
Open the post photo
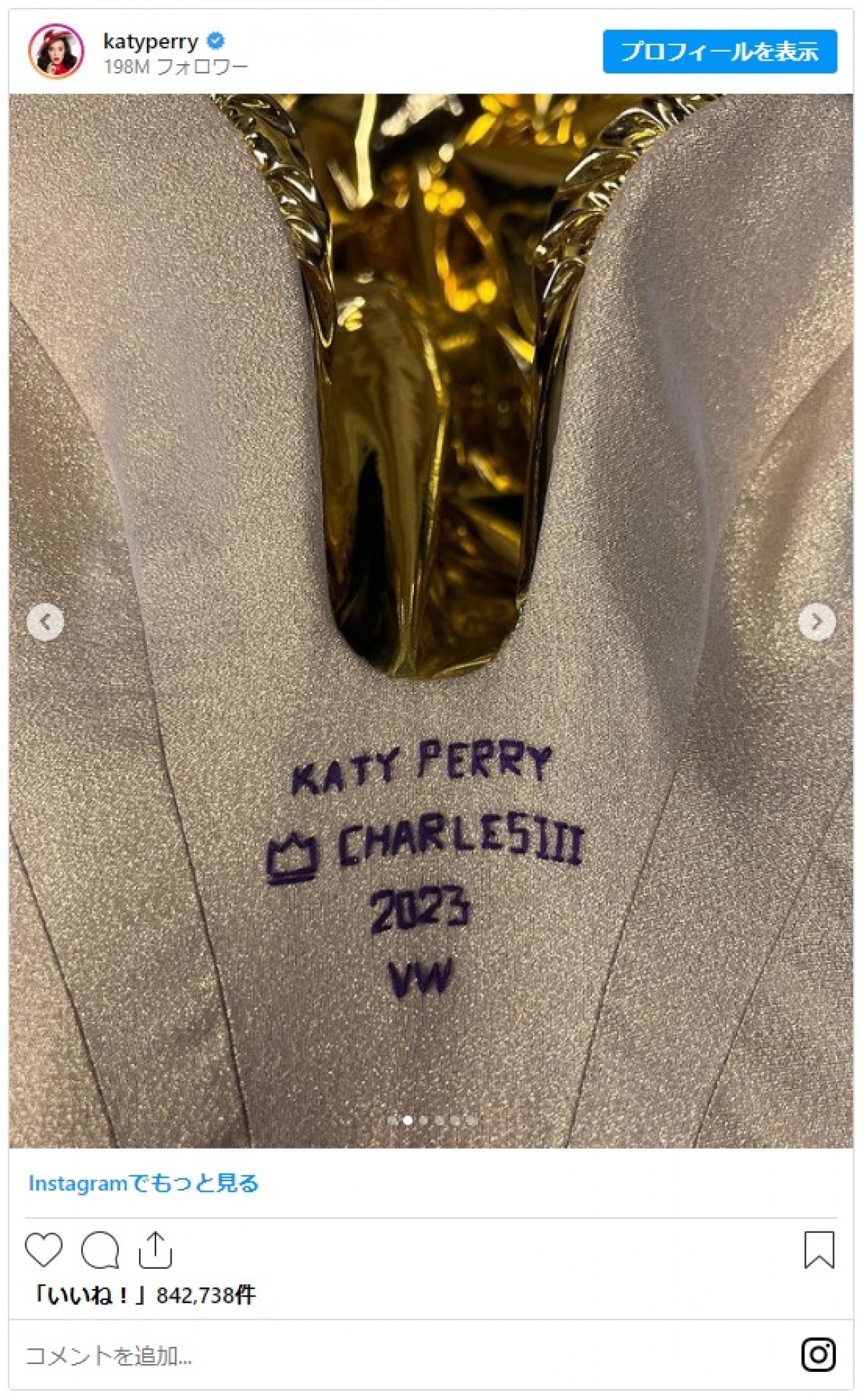click(431, 504)
